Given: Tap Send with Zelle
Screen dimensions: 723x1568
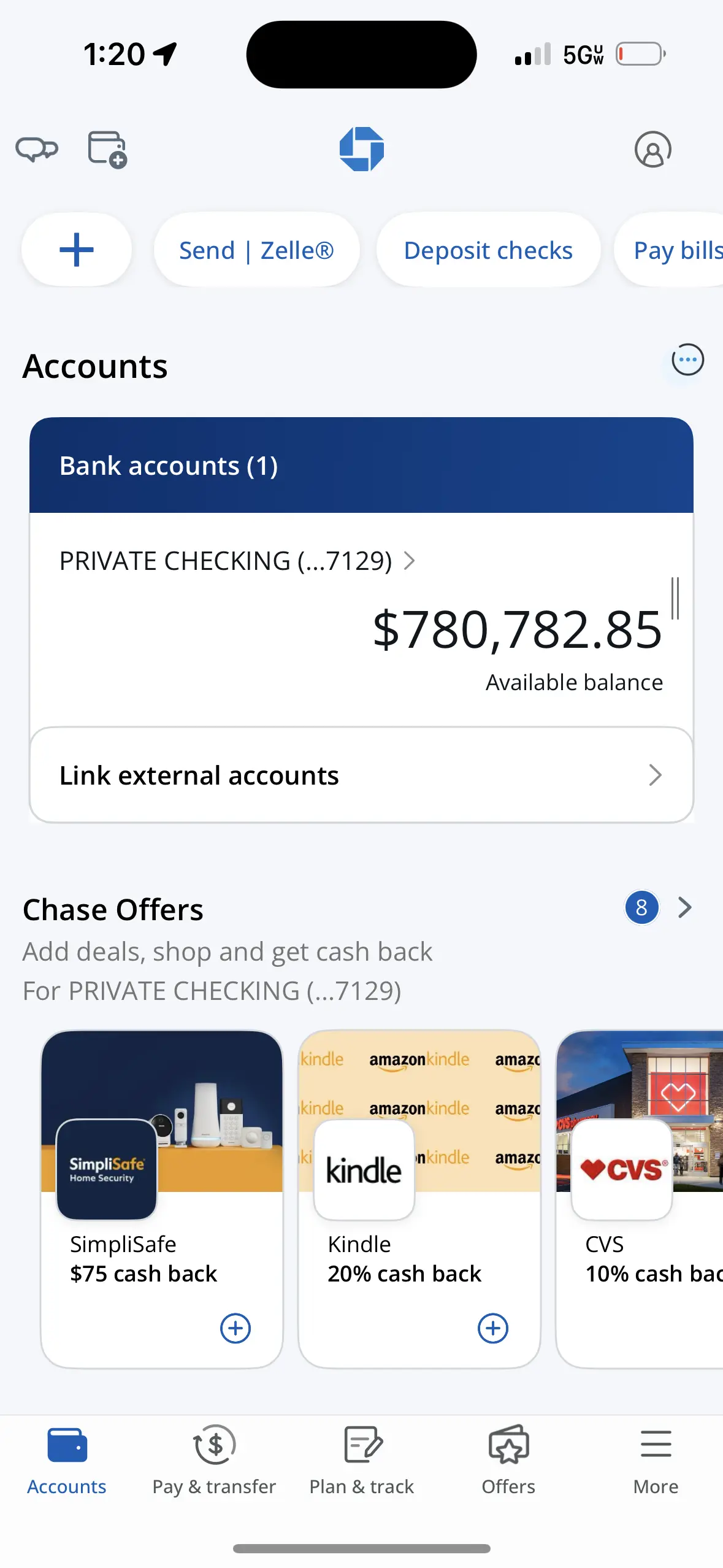Looking at the screenshot, I should 256,250.
